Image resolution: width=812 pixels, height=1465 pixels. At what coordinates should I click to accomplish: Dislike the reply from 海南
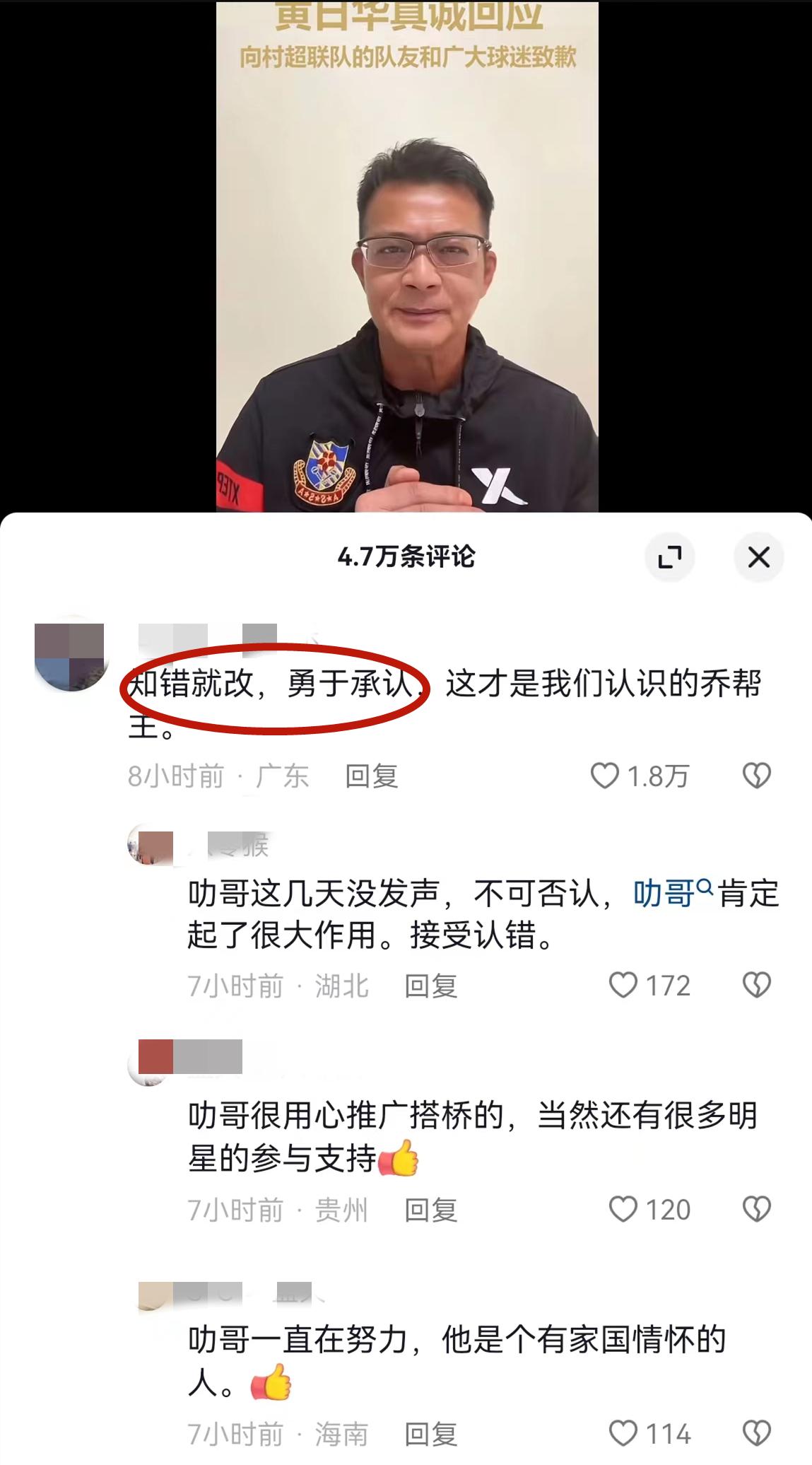pos(756,1434)
